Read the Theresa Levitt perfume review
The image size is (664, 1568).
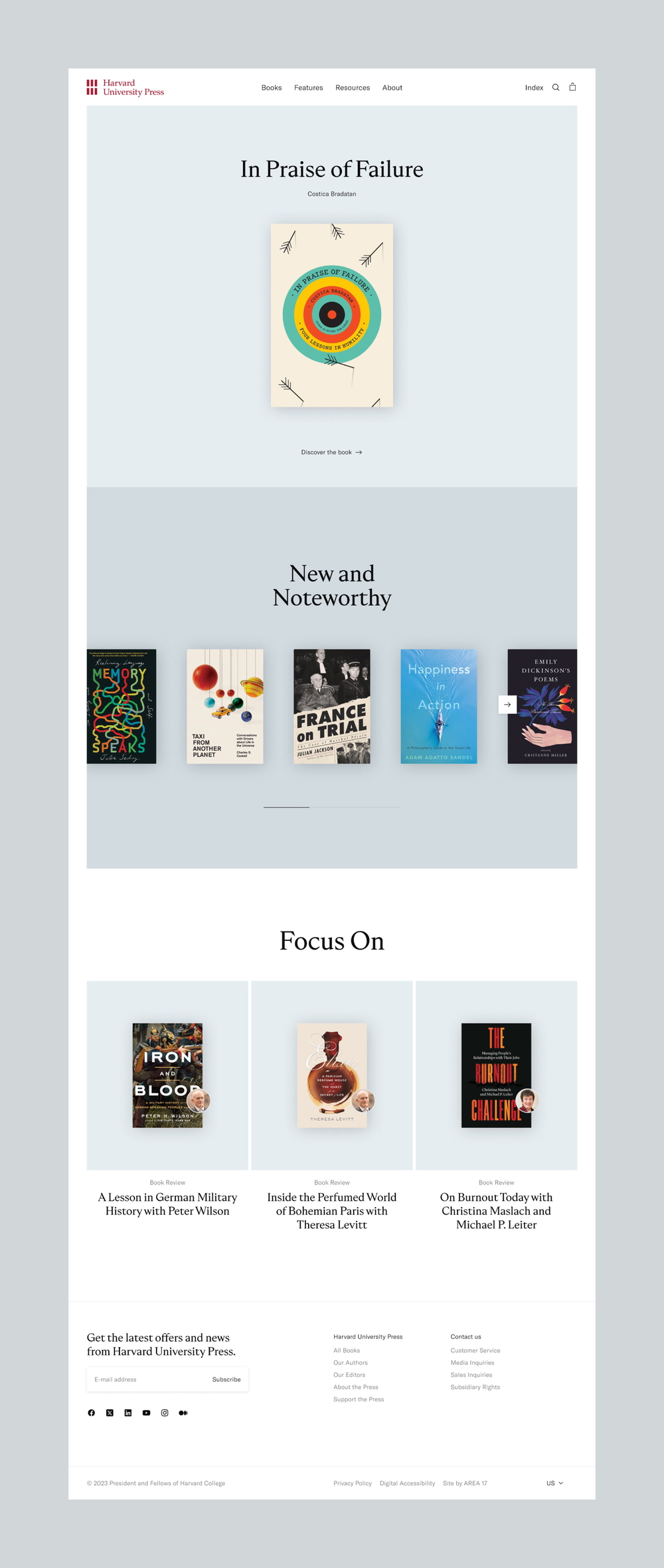point(331,1210)
